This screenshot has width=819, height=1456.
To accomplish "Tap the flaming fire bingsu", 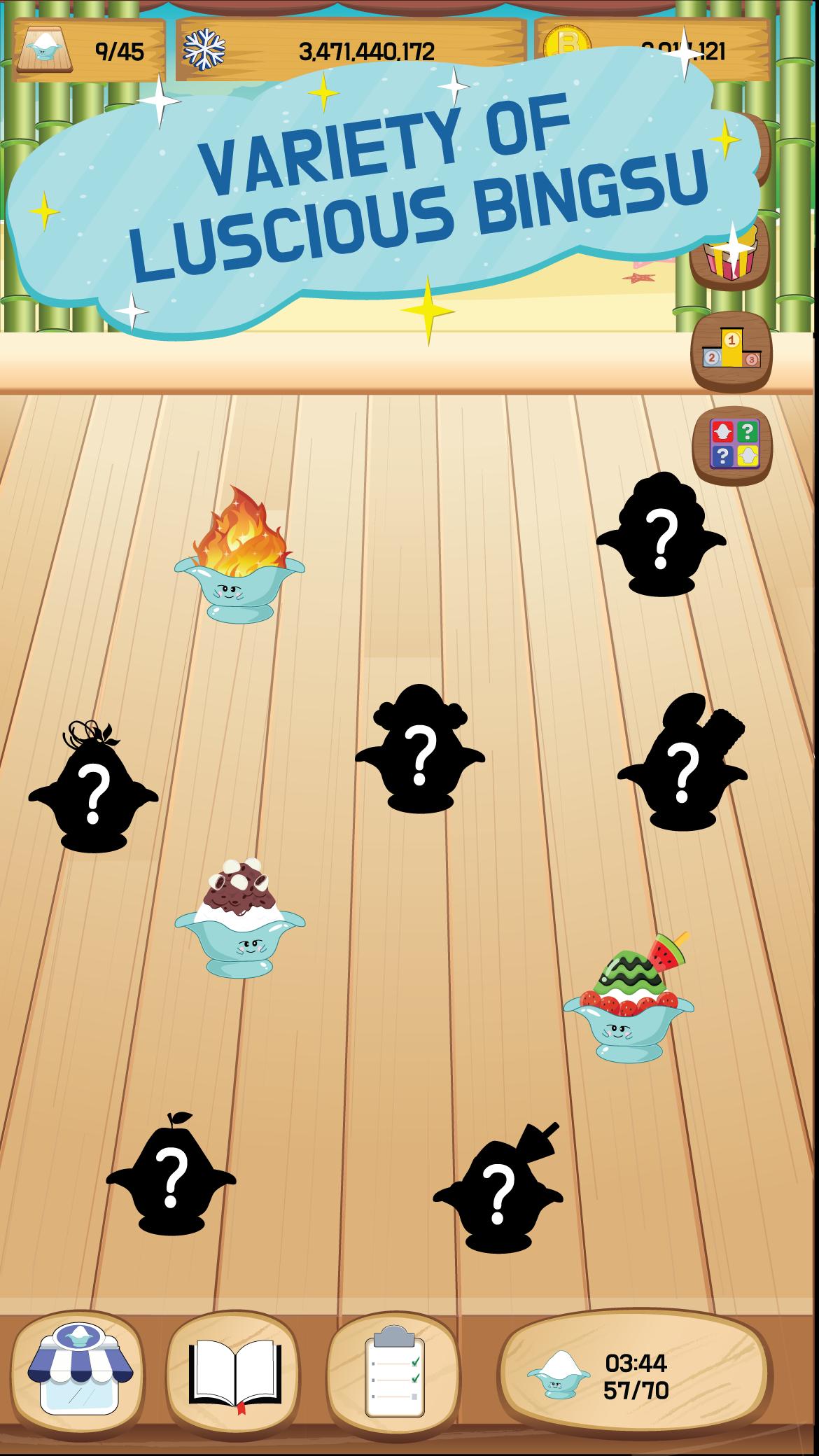I will tap(239, 554).
